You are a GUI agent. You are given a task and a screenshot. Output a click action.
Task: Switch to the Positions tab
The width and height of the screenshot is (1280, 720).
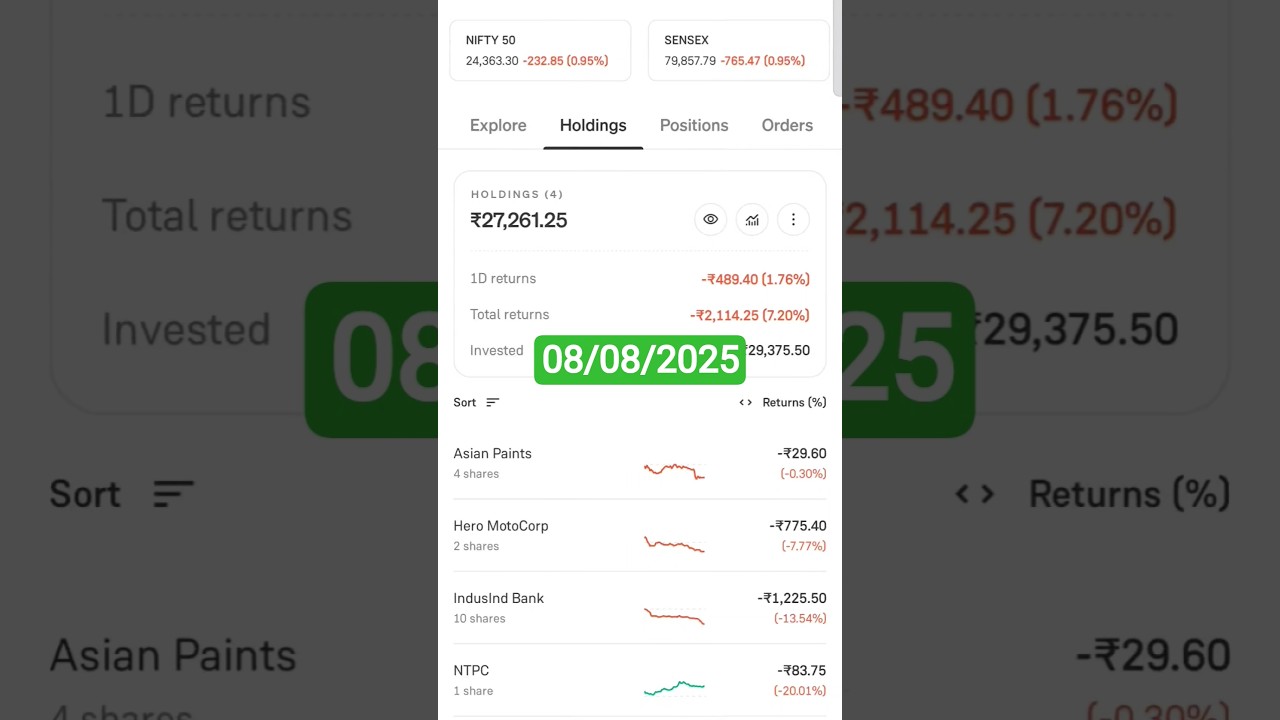(x=694, y=126)
